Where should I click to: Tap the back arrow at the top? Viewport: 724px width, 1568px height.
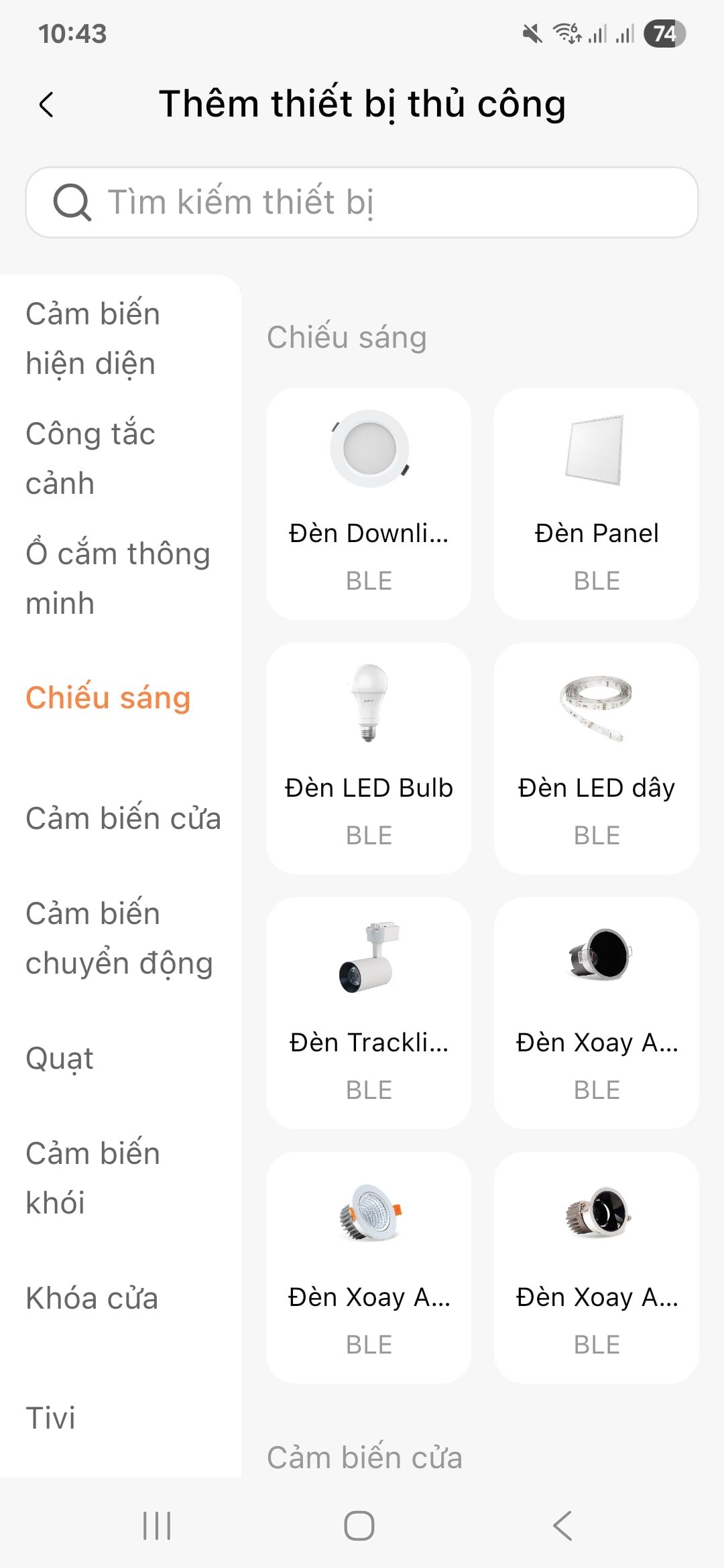coord(45,104)
